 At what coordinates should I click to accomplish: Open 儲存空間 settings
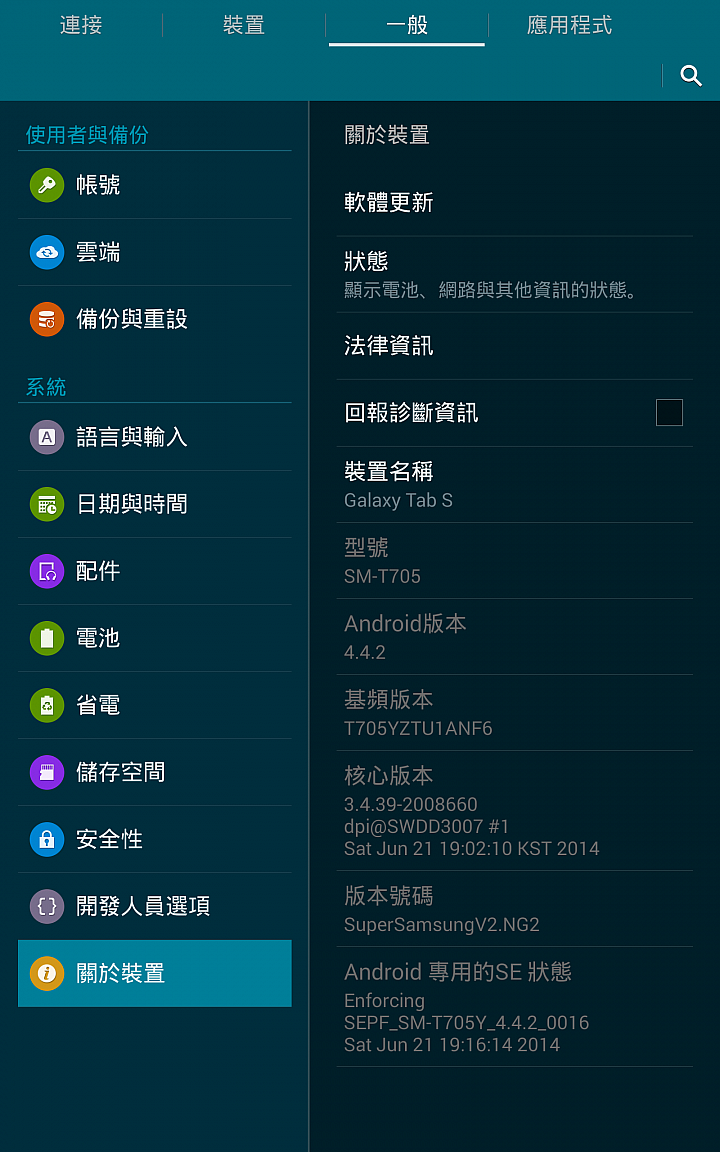tap(155, 772)
